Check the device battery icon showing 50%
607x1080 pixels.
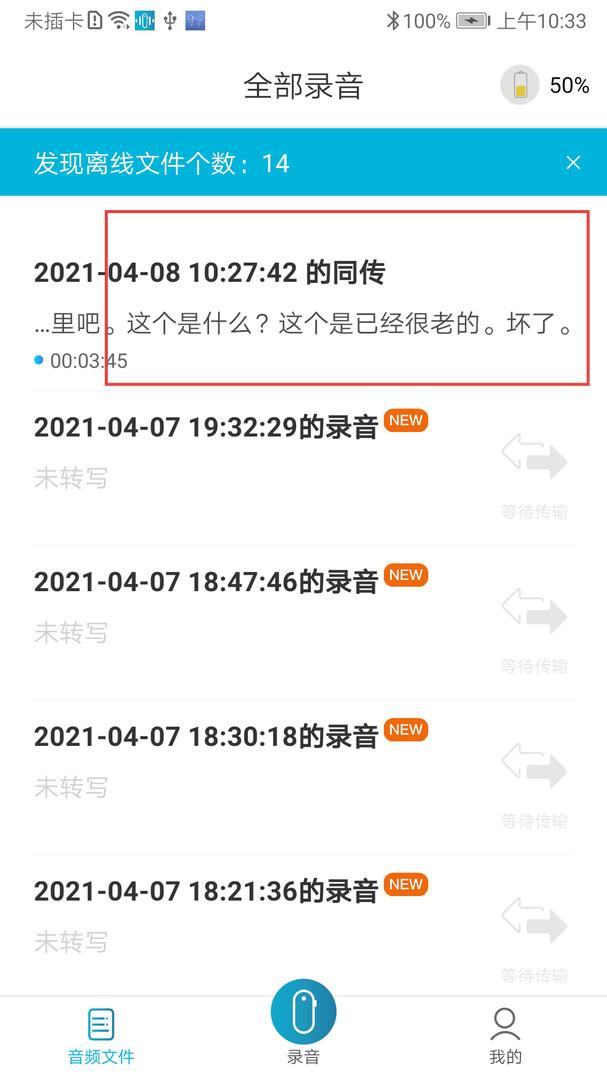[x=520, y=86]
